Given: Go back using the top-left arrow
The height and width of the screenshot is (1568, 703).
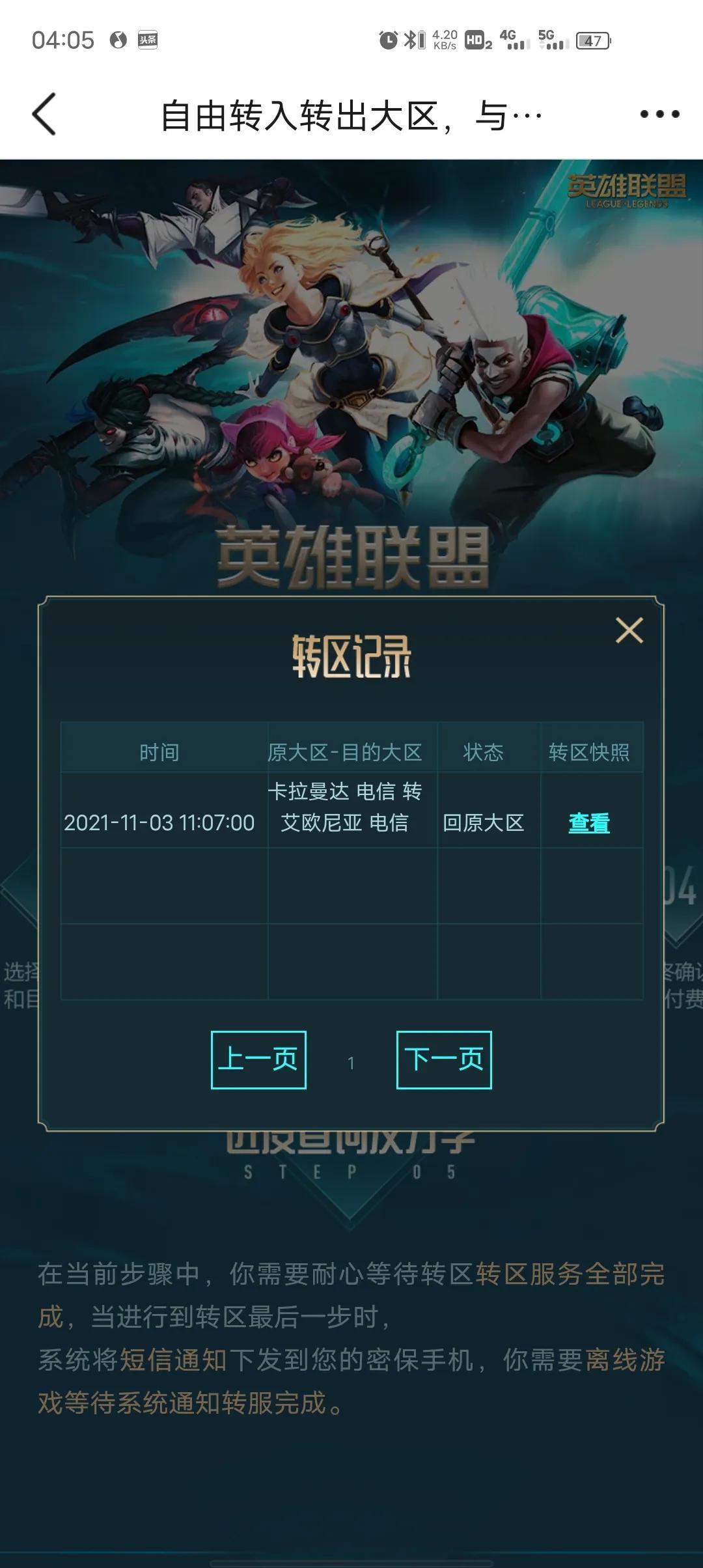Looking at the screenshot, I should (44, 114).
